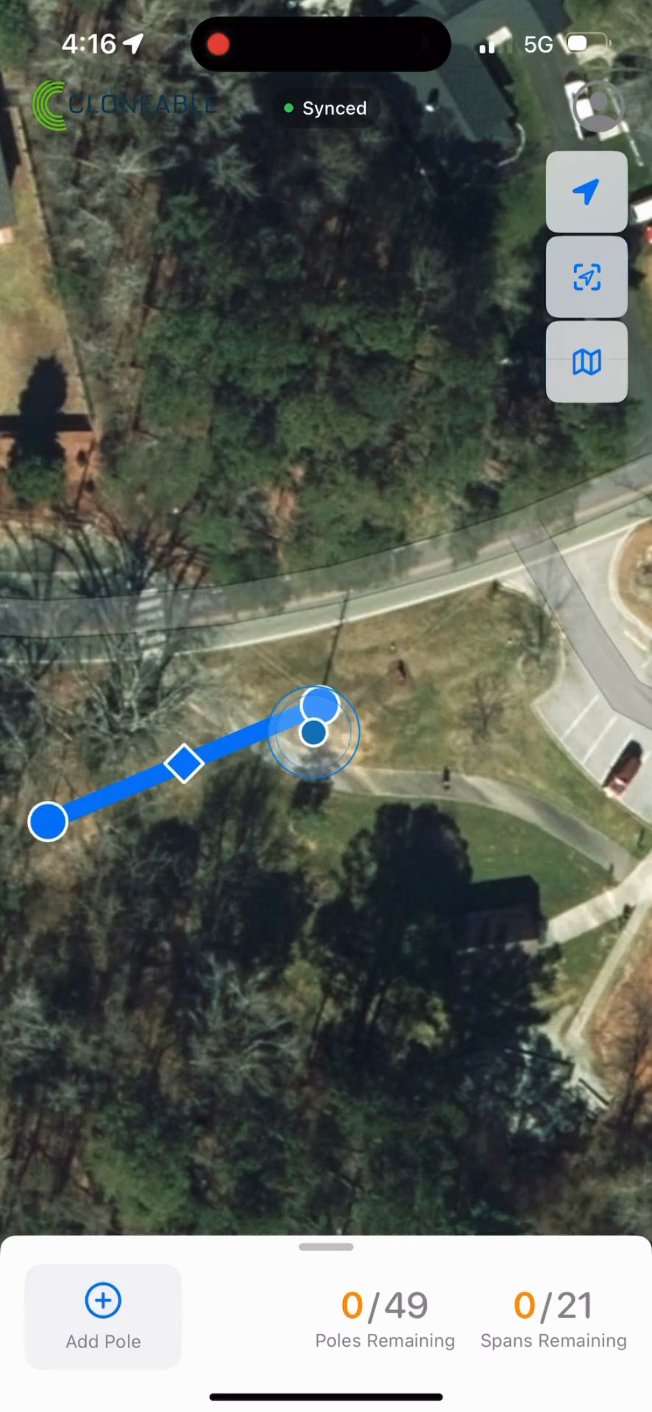Select the pole marker inside the location circle

click(320, 705)
